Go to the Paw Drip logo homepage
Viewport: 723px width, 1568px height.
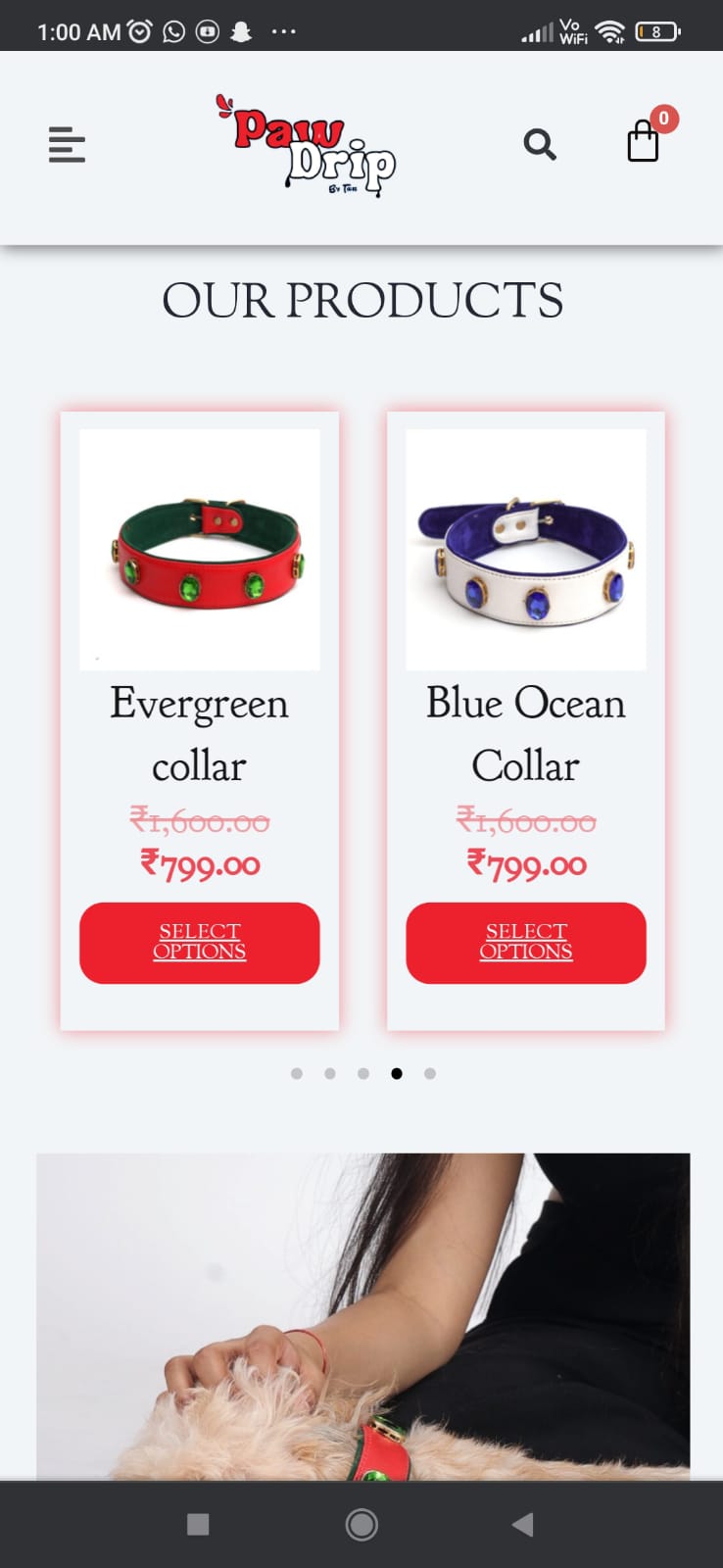[x=307, y=145]
